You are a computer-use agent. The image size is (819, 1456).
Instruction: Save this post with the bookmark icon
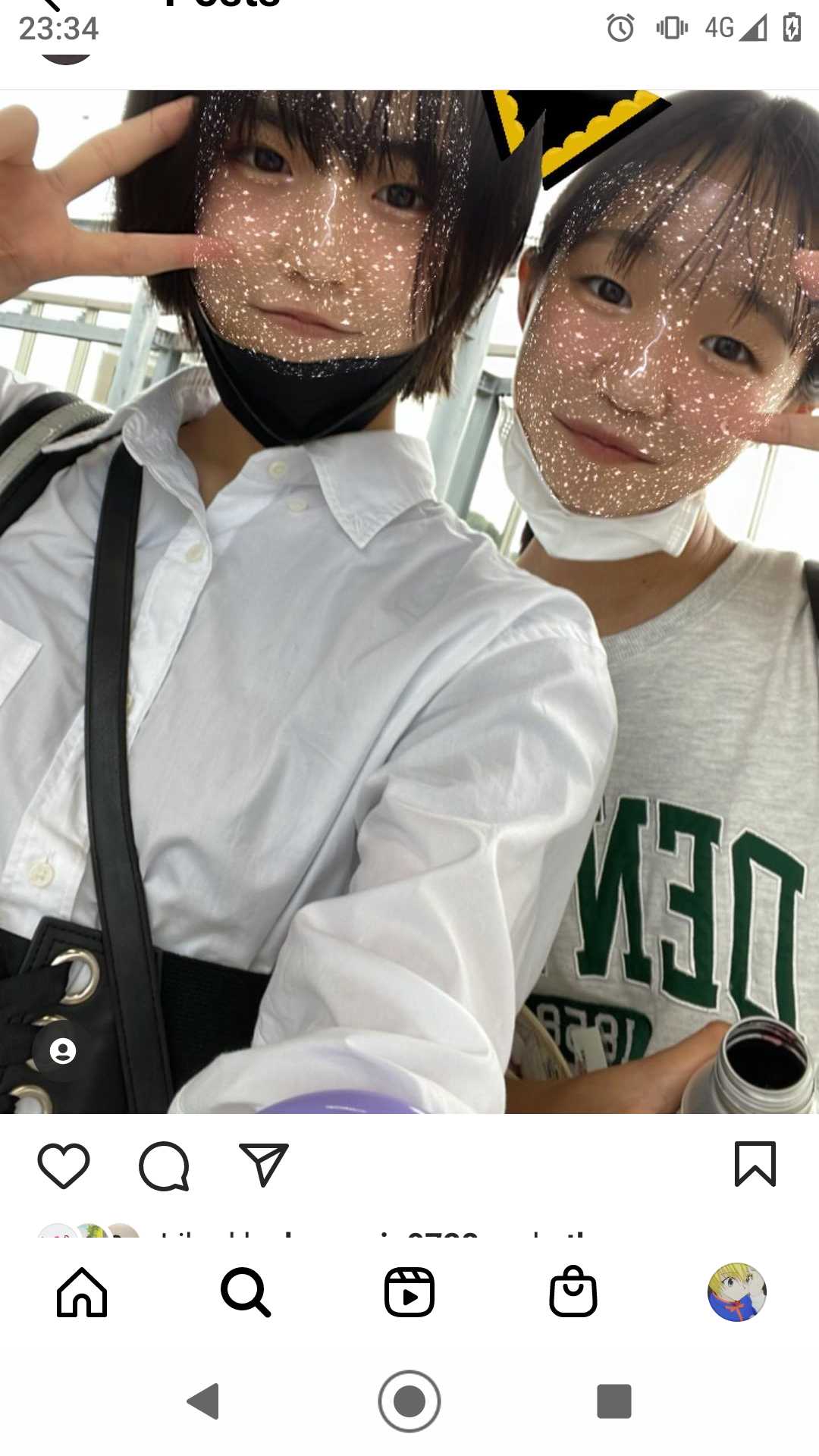[x=755, y=1163]
